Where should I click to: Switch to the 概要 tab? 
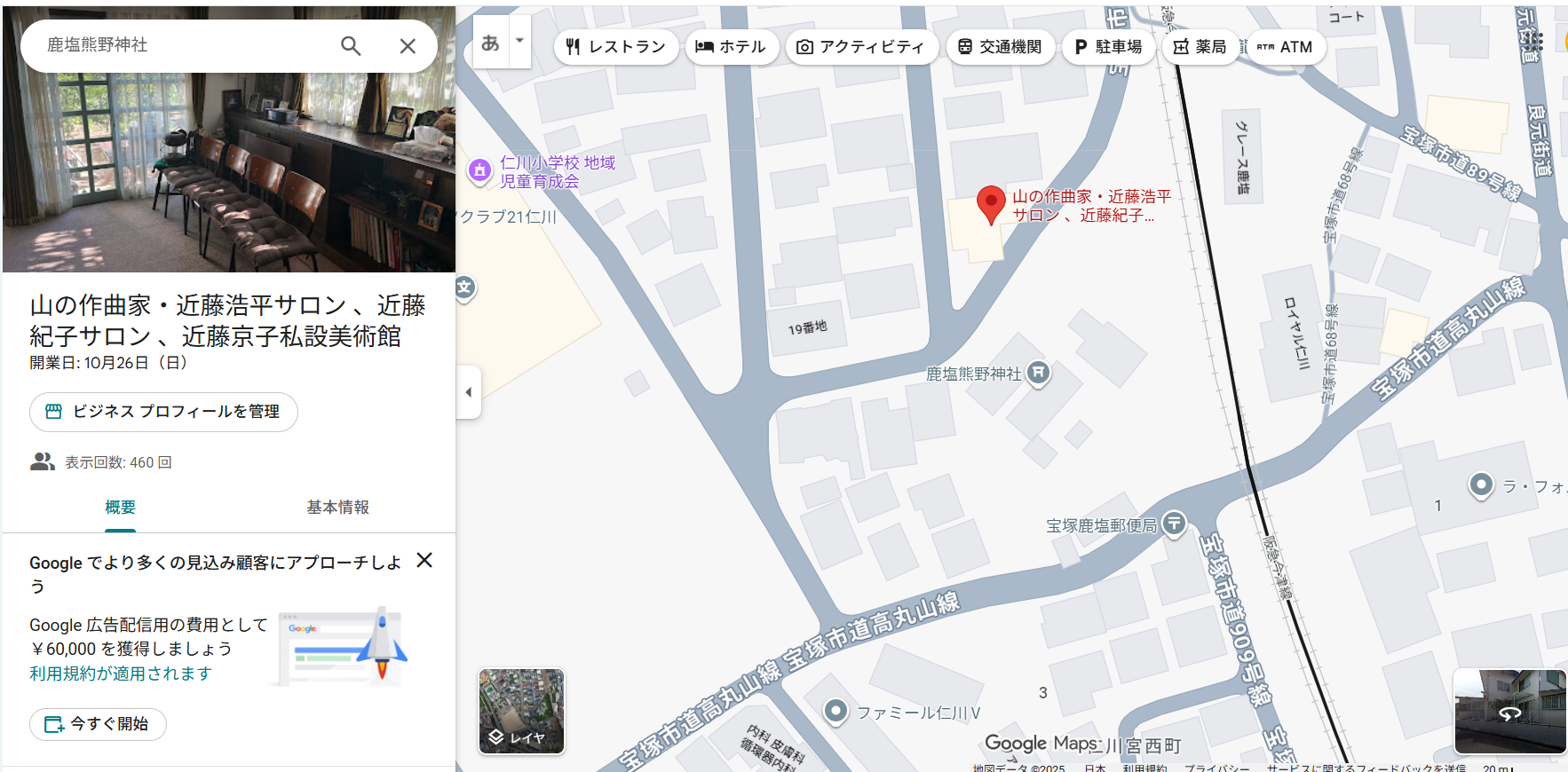click(x=120, y=508)
